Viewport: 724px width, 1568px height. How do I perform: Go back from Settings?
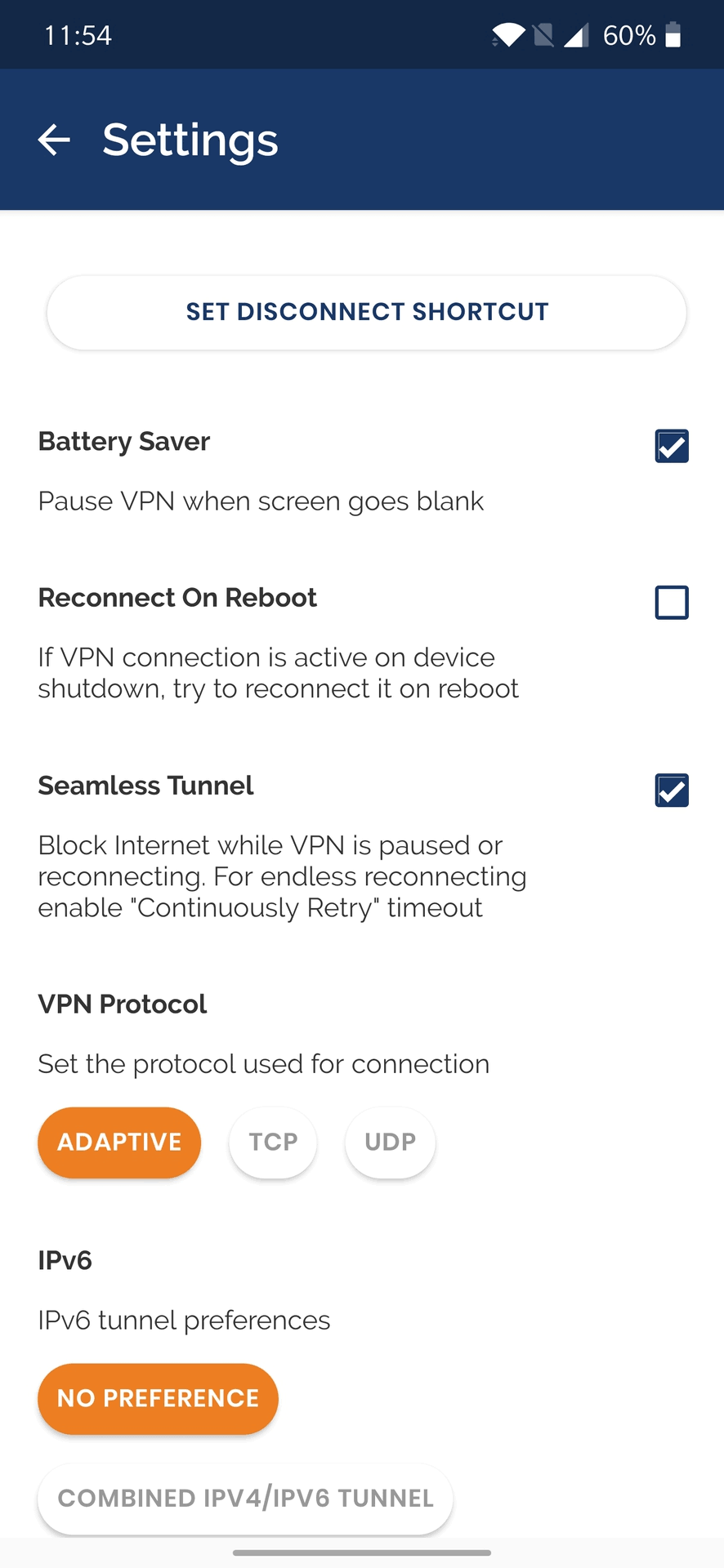[54, 140]
